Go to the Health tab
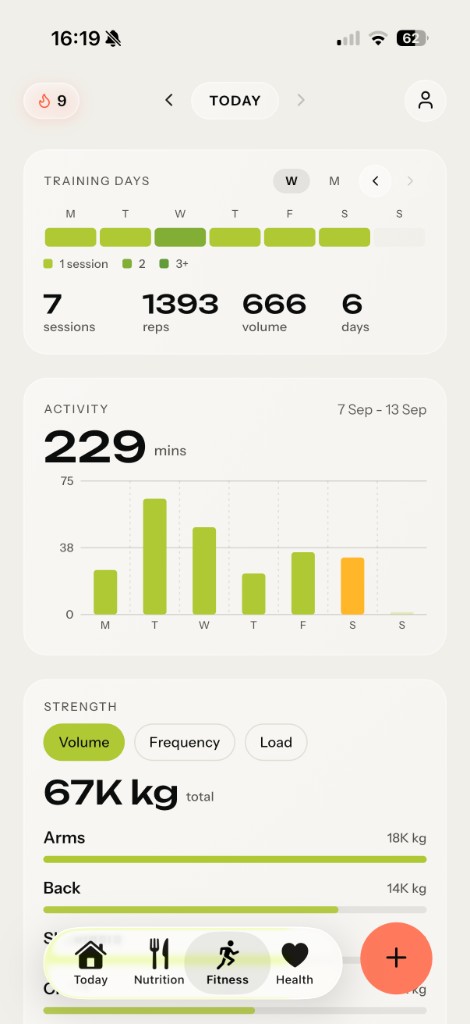This screenshot has height=1024, width=470. [294, 963]
